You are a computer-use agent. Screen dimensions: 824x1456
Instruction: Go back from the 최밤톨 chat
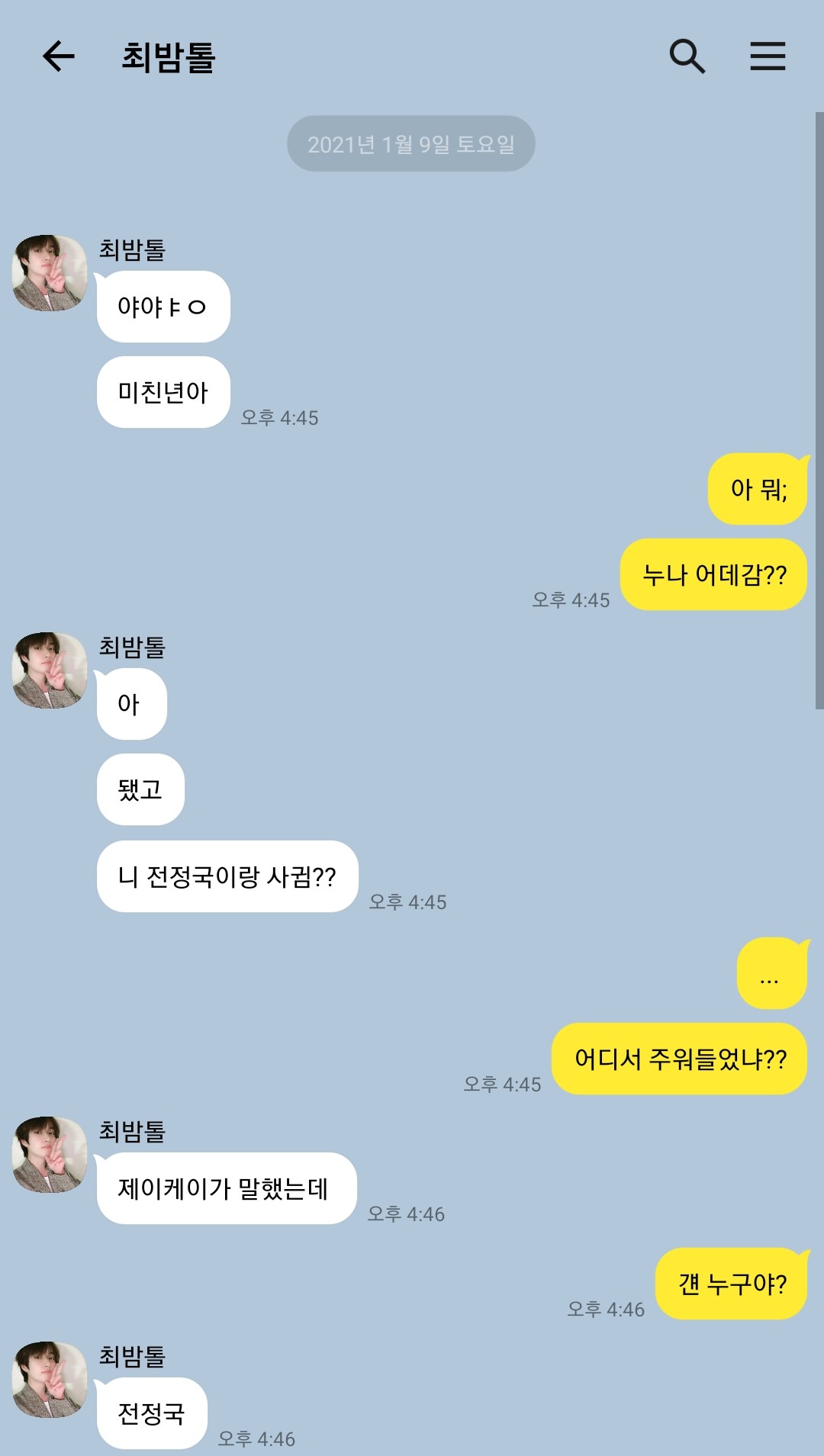click(x=58, y=56)
